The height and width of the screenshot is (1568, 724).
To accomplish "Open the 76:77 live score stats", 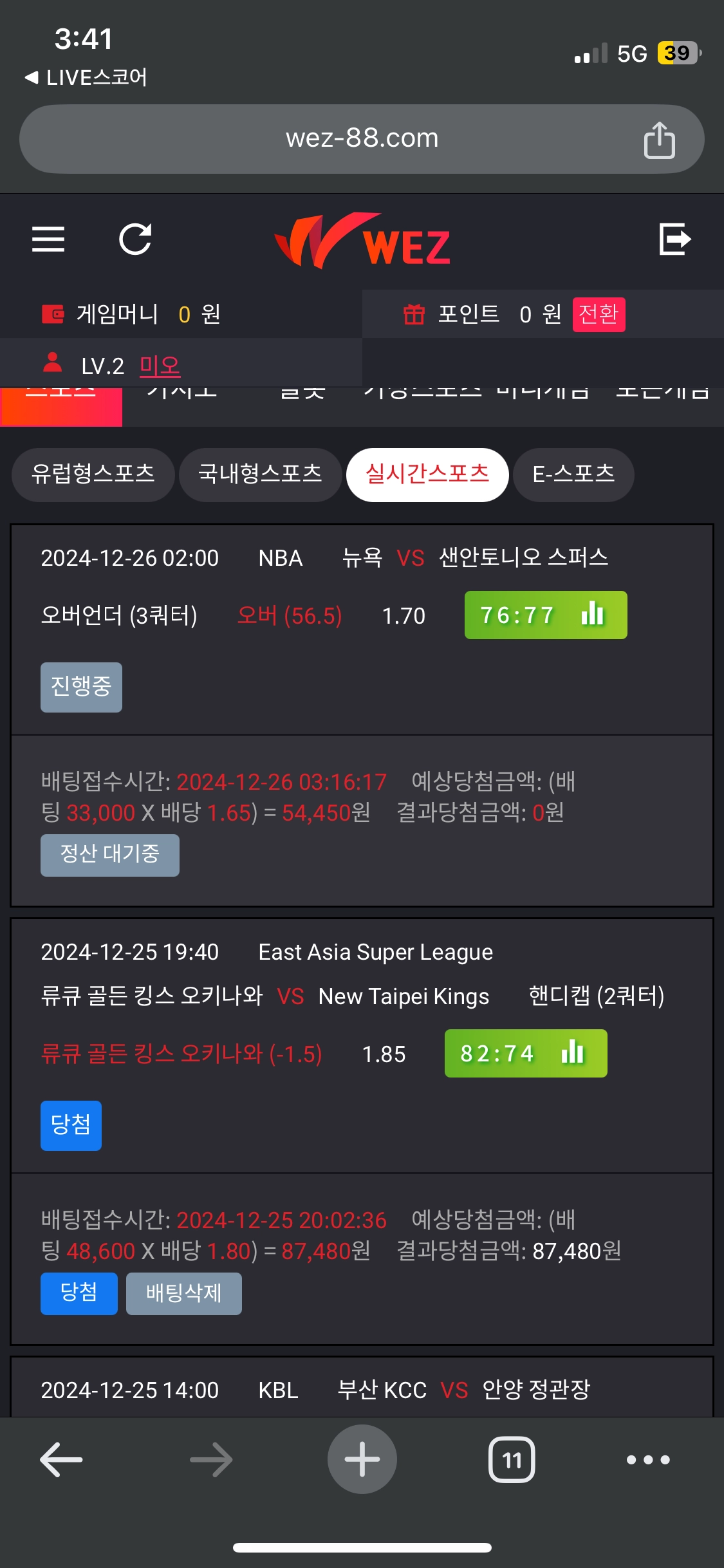I will (546, 615).
